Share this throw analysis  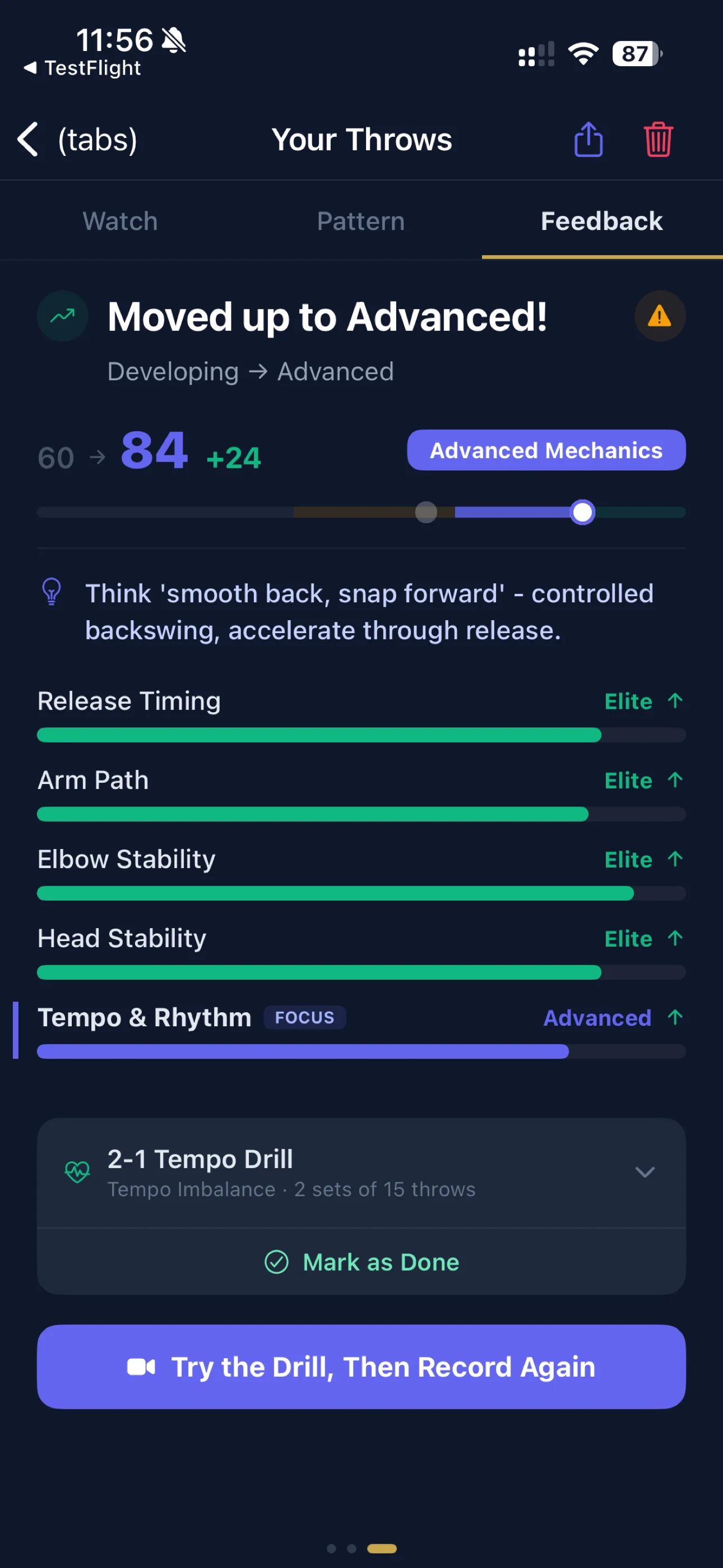(588, 140)
